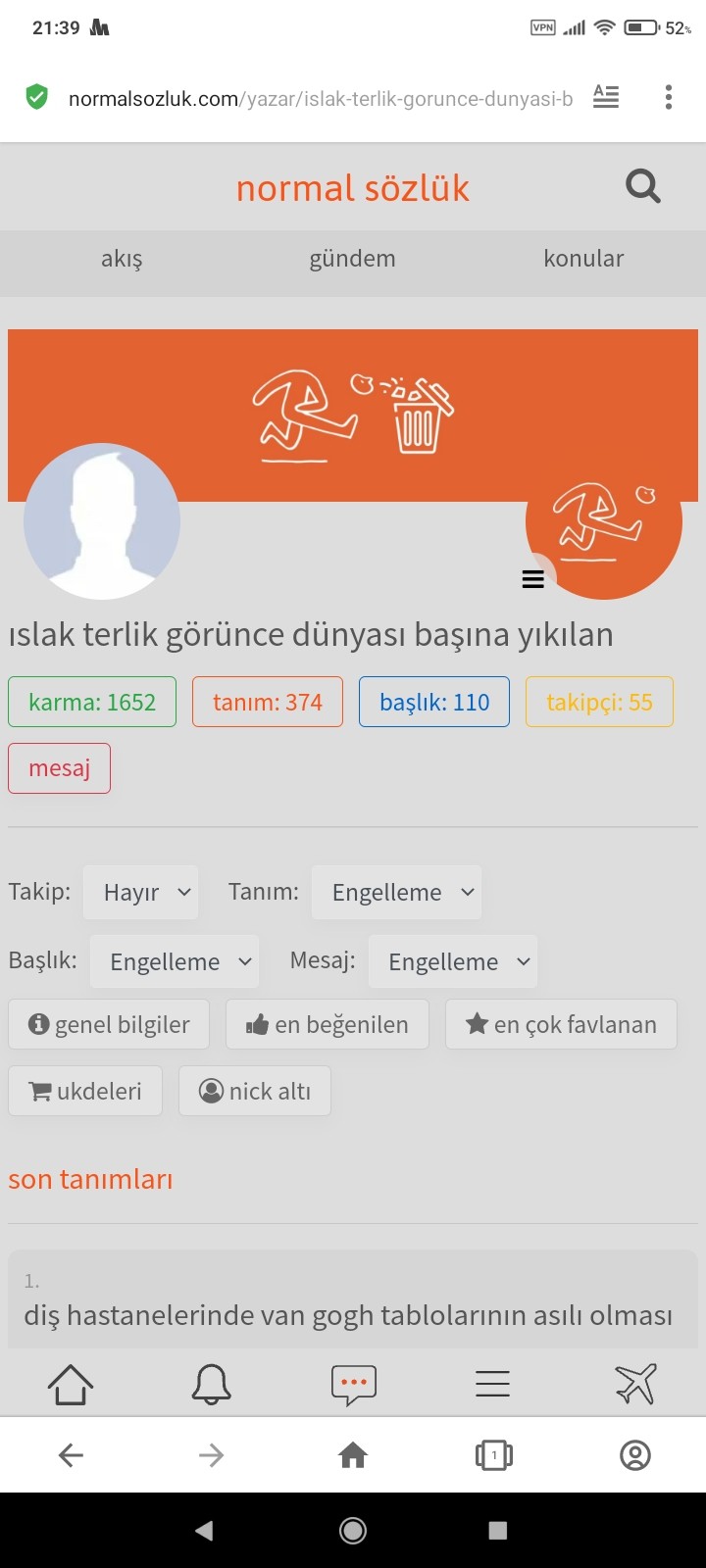706x1568 pixels.
Task: Open the notifications bell in bottom bar
Action: coord(211,1384)
